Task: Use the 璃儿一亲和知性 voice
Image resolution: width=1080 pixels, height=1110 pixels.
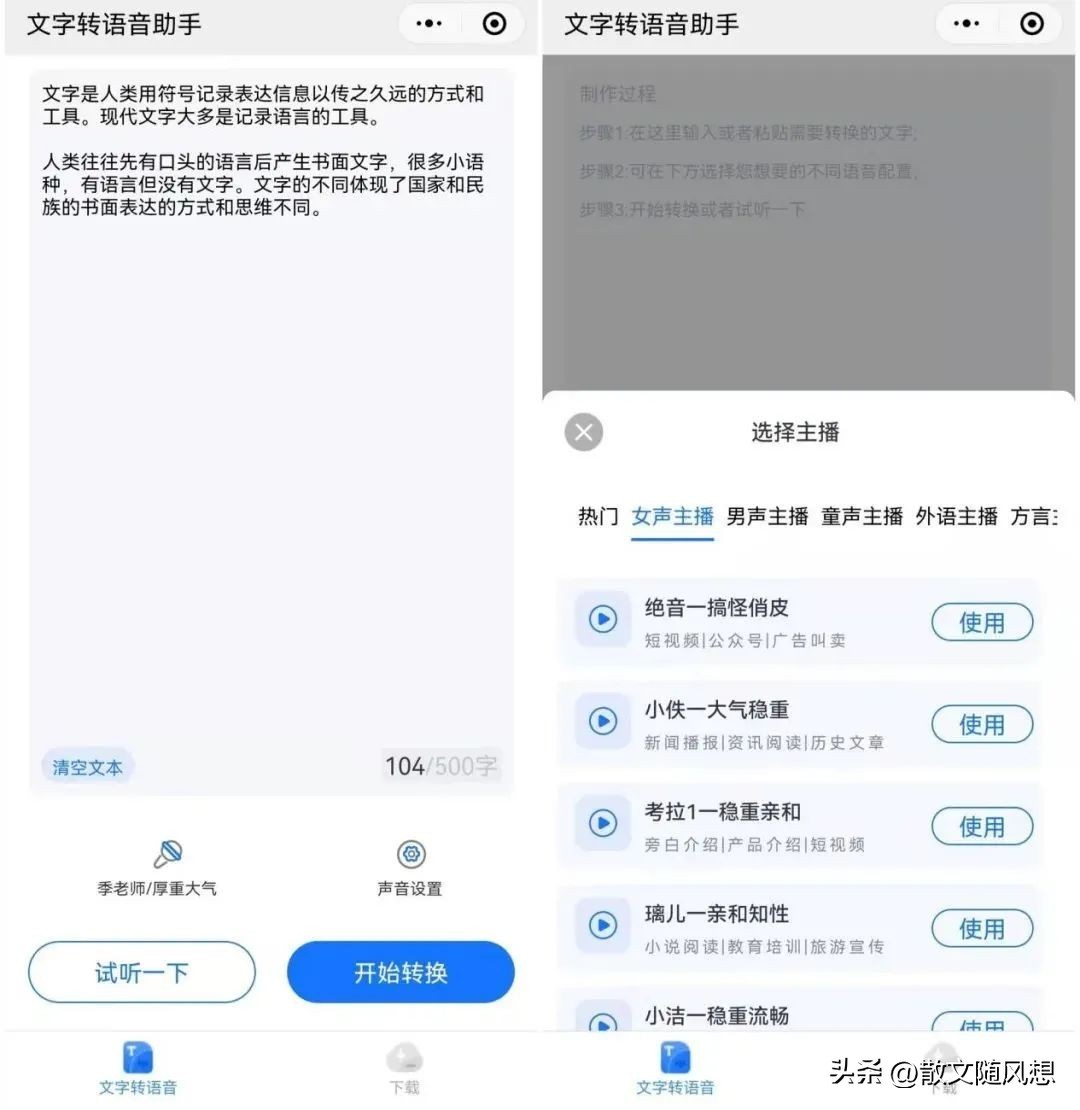Action: tap(982, 928)
